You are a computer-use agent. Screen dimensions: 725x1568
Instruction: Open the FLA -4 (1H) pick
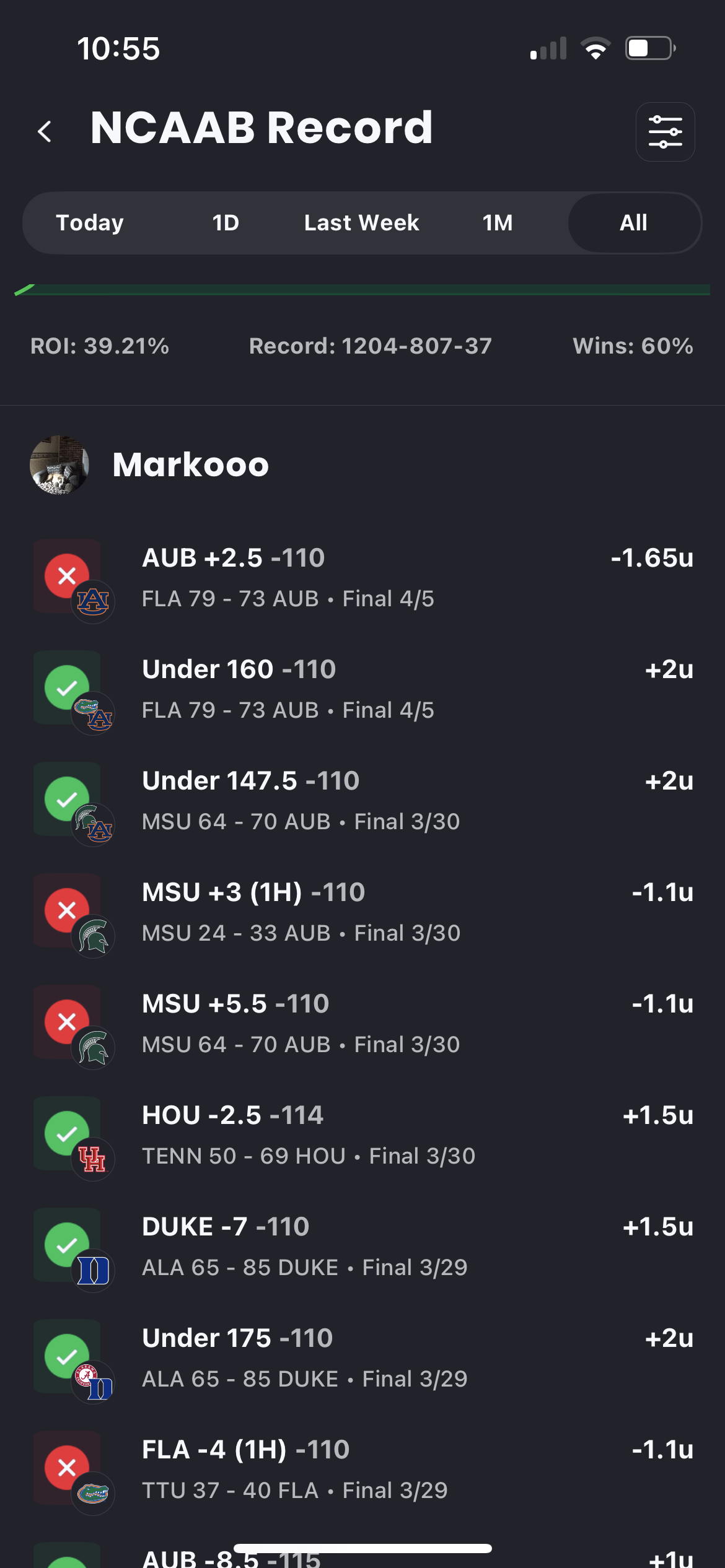(x=362, y=1469)
